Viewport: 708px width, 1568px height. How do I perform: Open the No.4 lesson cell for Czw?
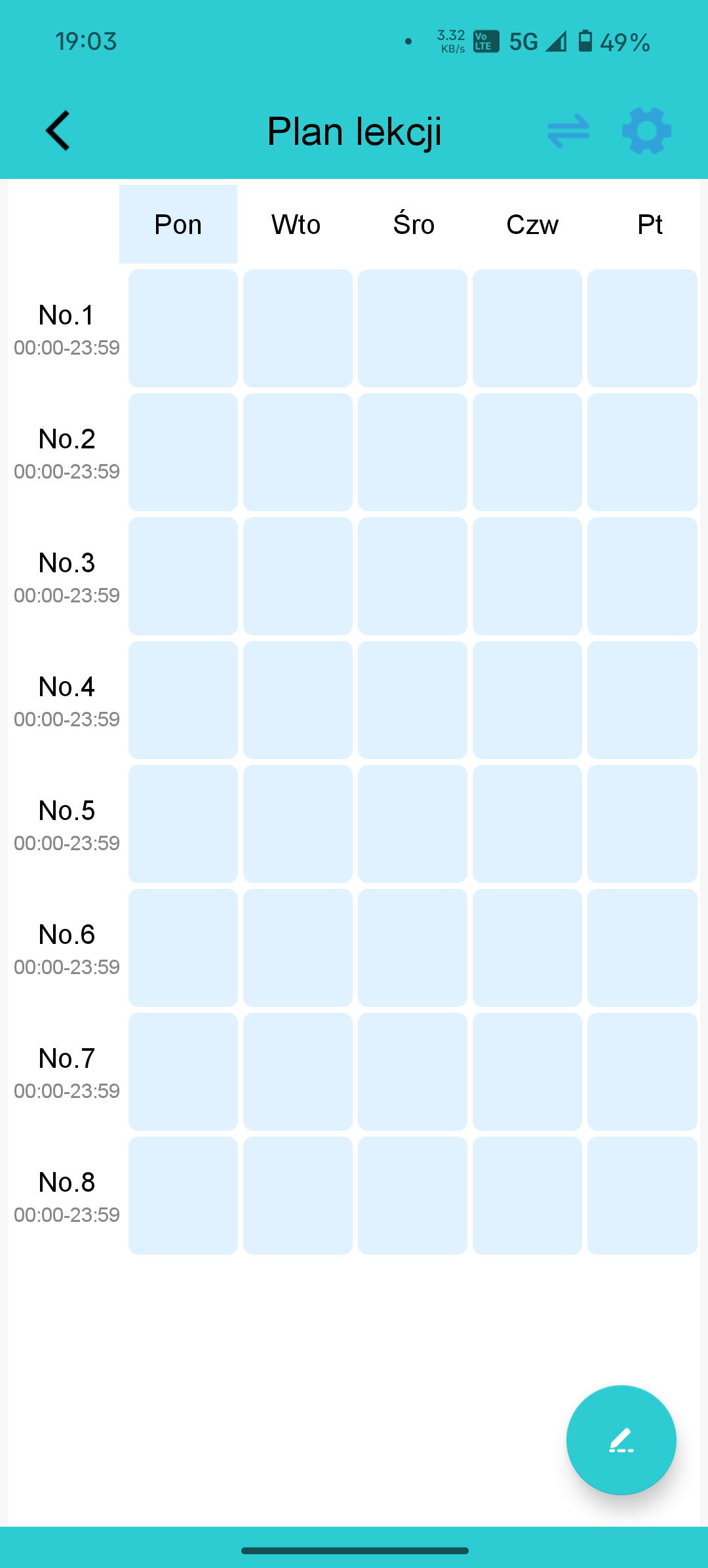(527, 699)
